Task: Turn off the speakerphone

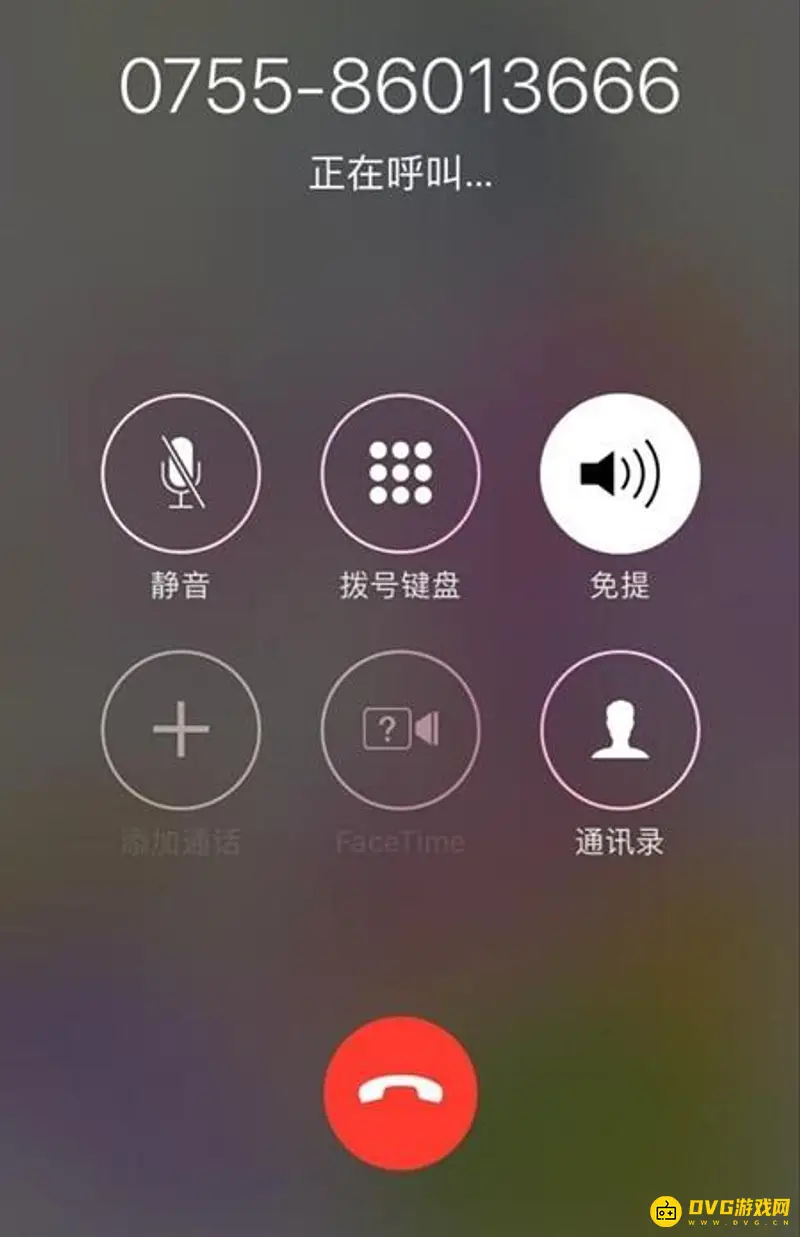Action: coord(620,473)
